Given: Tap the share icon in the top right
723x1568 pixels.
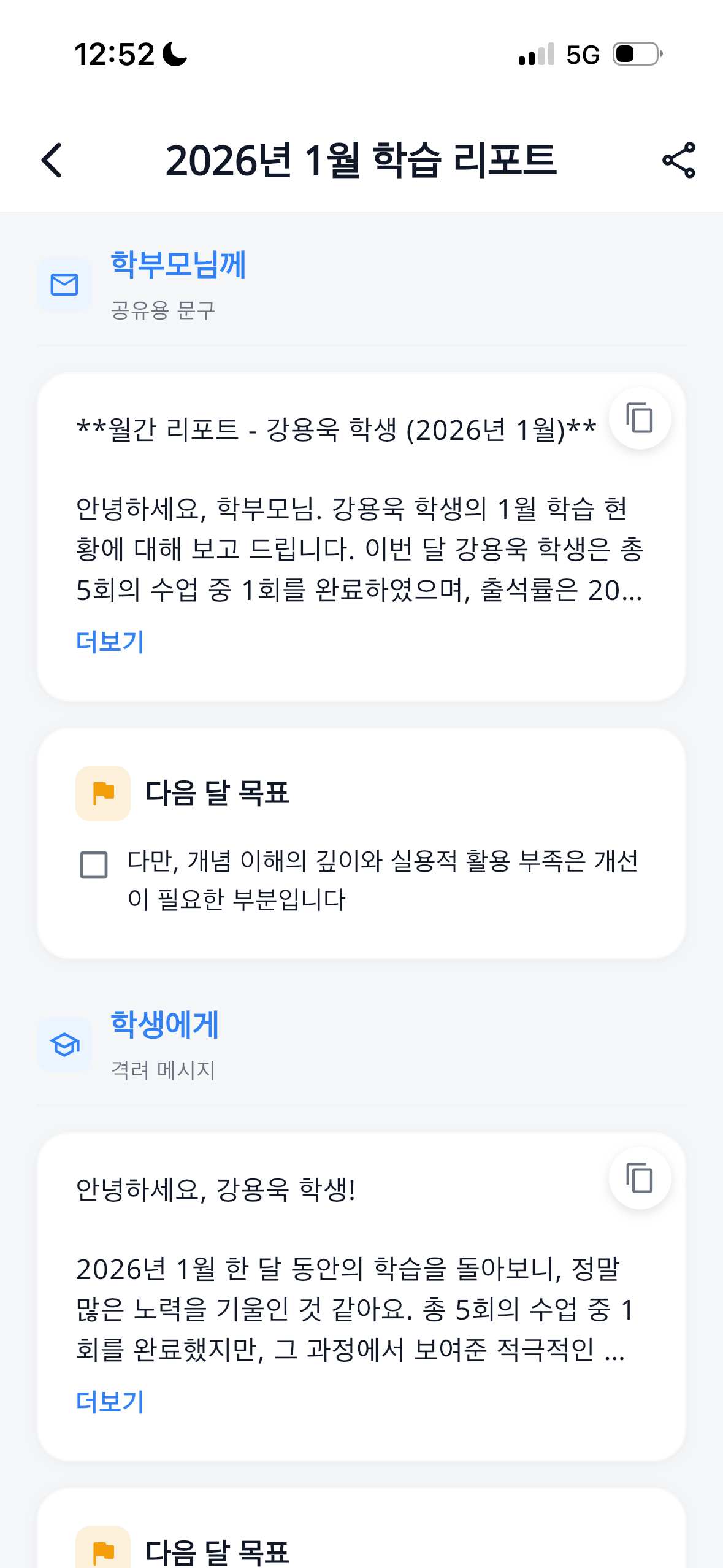Looking at the screenshot, I should tap(679, 161).
